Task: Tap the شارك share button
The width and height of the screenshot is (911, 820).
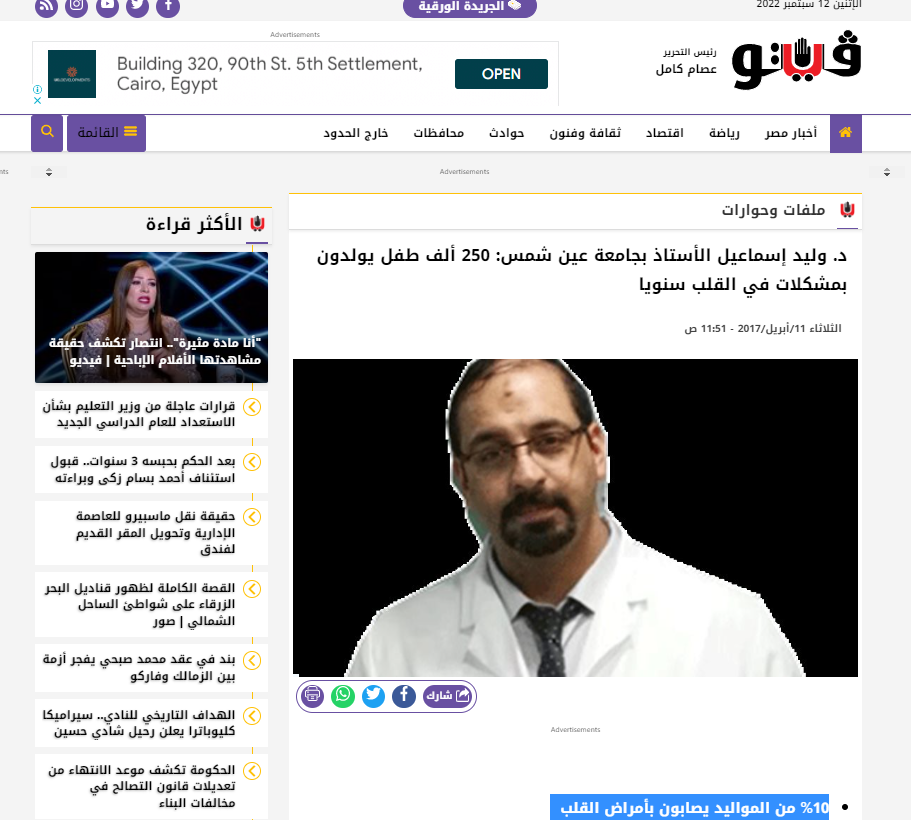Action: [447, 696]
